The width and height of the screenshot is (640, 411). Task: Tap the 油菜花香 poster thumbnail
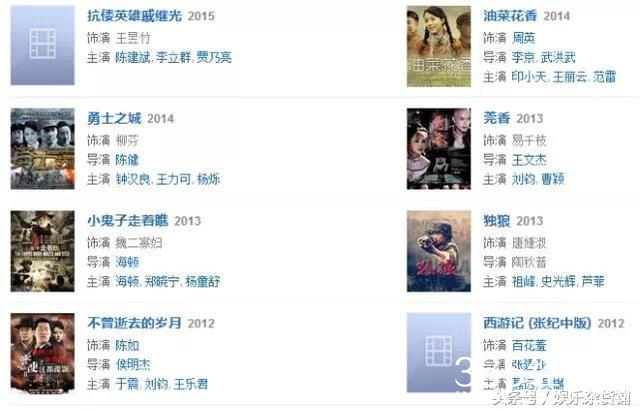[438, 45]
